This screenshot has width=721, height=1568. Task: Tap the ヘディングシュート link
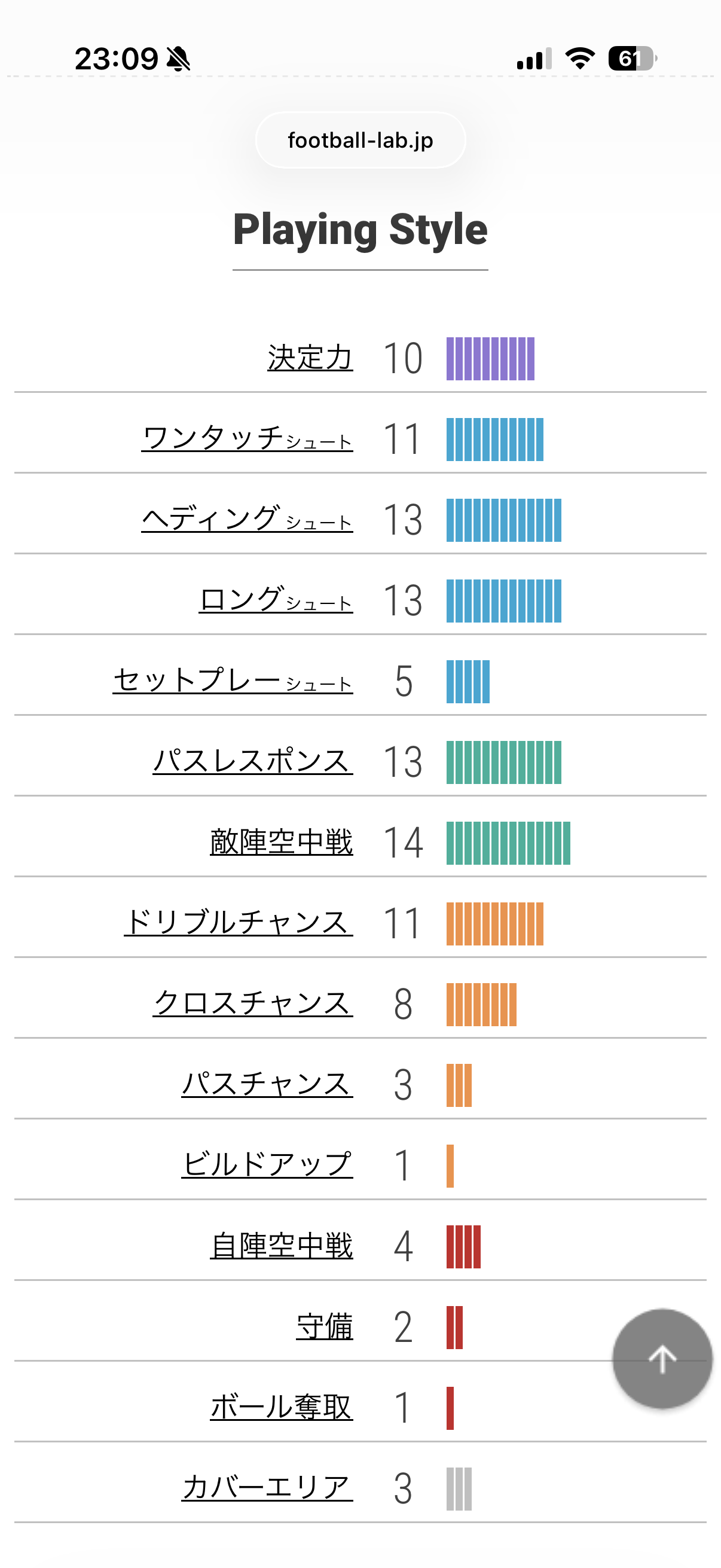pos(247,518)
